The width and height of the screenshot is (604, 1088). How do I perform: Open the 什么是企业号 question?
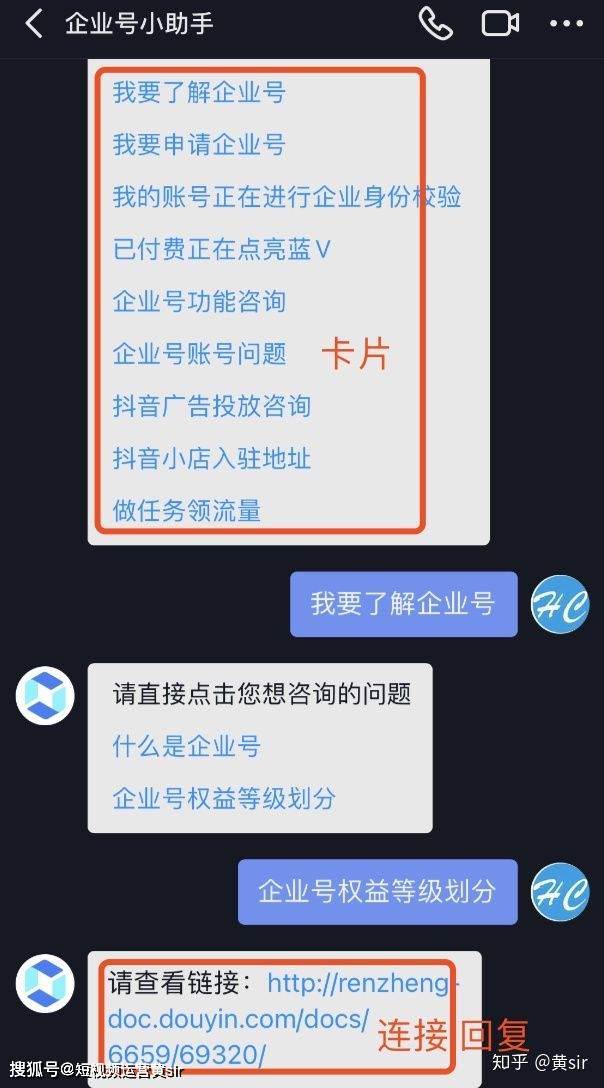(x=186, y=746)
